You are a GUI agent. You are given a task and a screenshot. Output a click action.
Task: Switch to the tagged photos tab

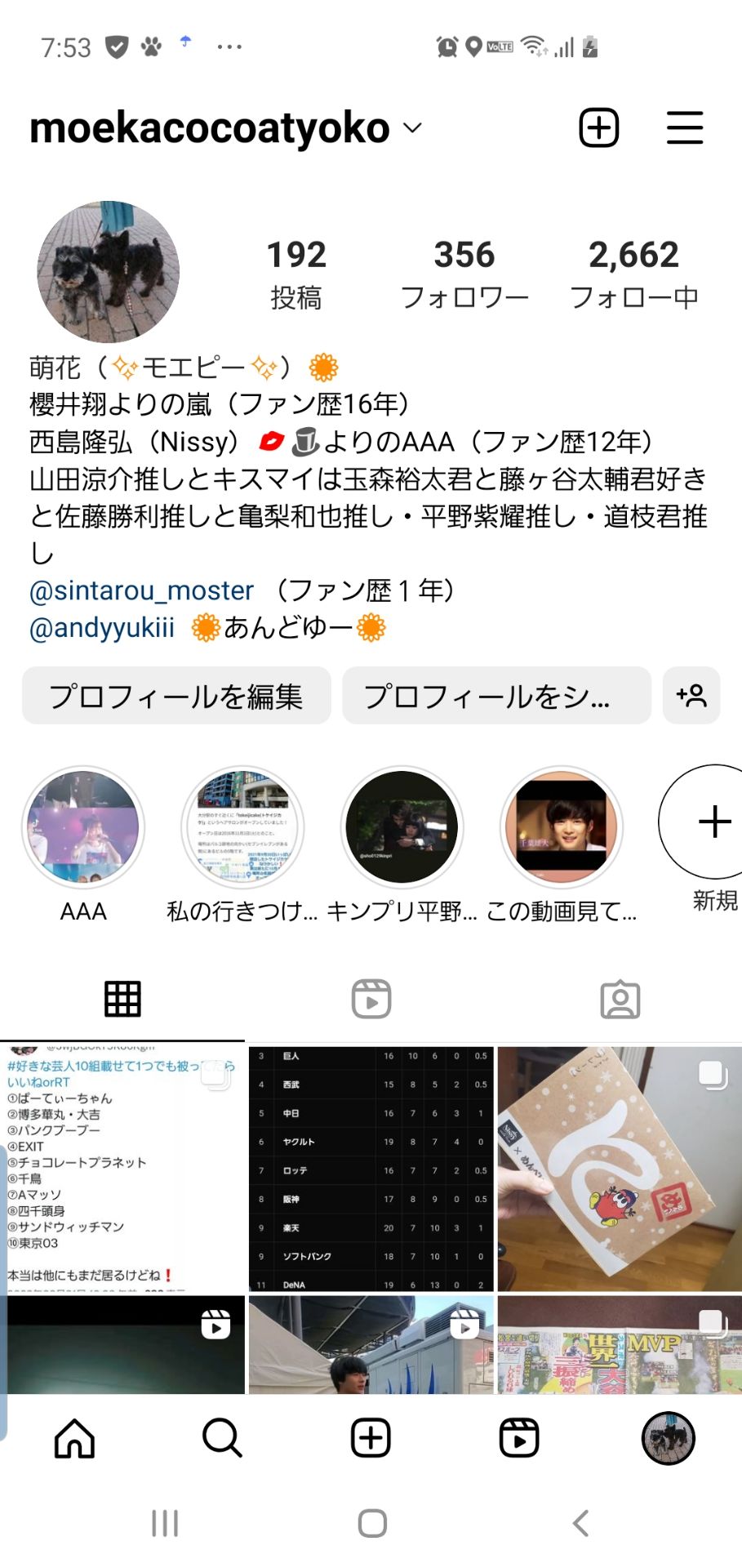coord(620,999)
